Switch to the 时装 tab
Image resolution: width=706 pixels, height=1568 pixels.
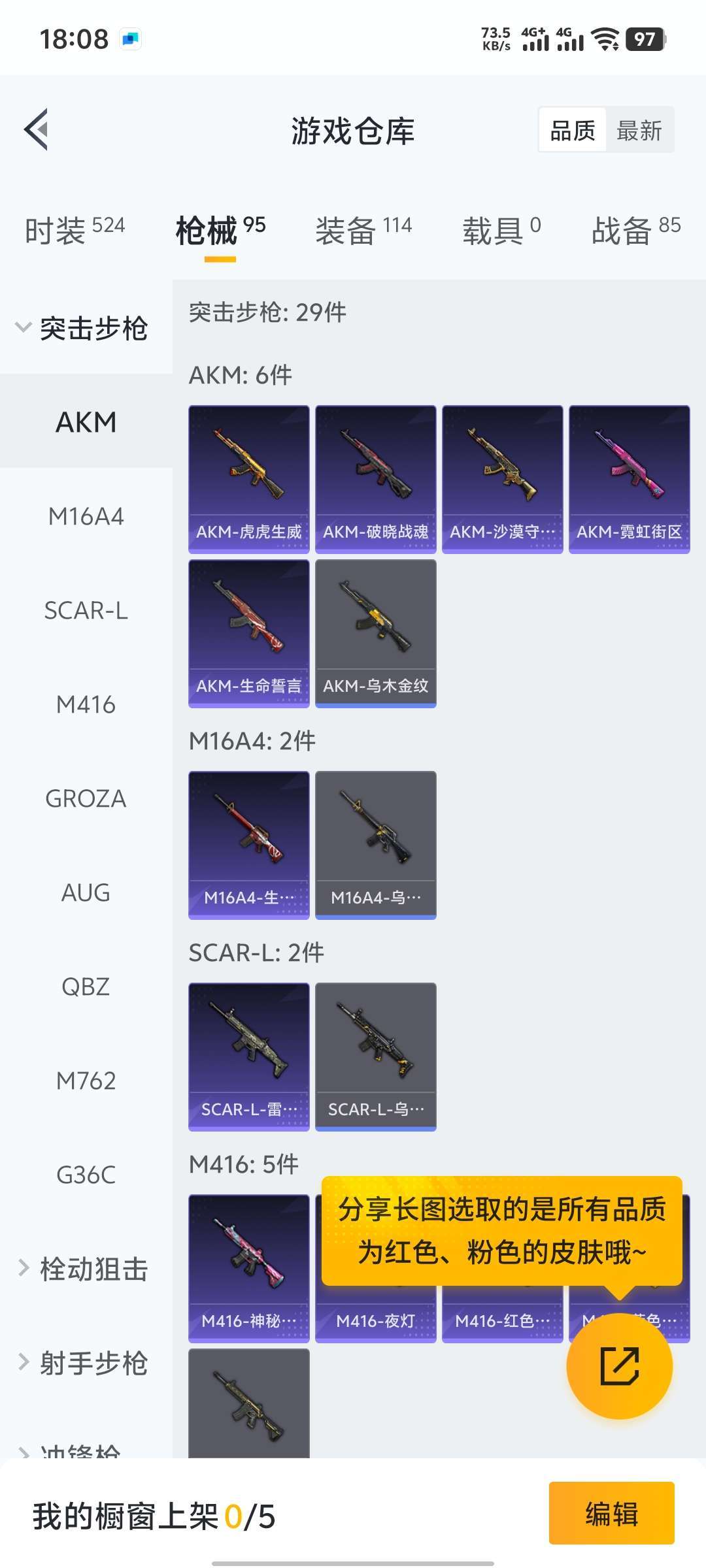[x=75, y=230]
